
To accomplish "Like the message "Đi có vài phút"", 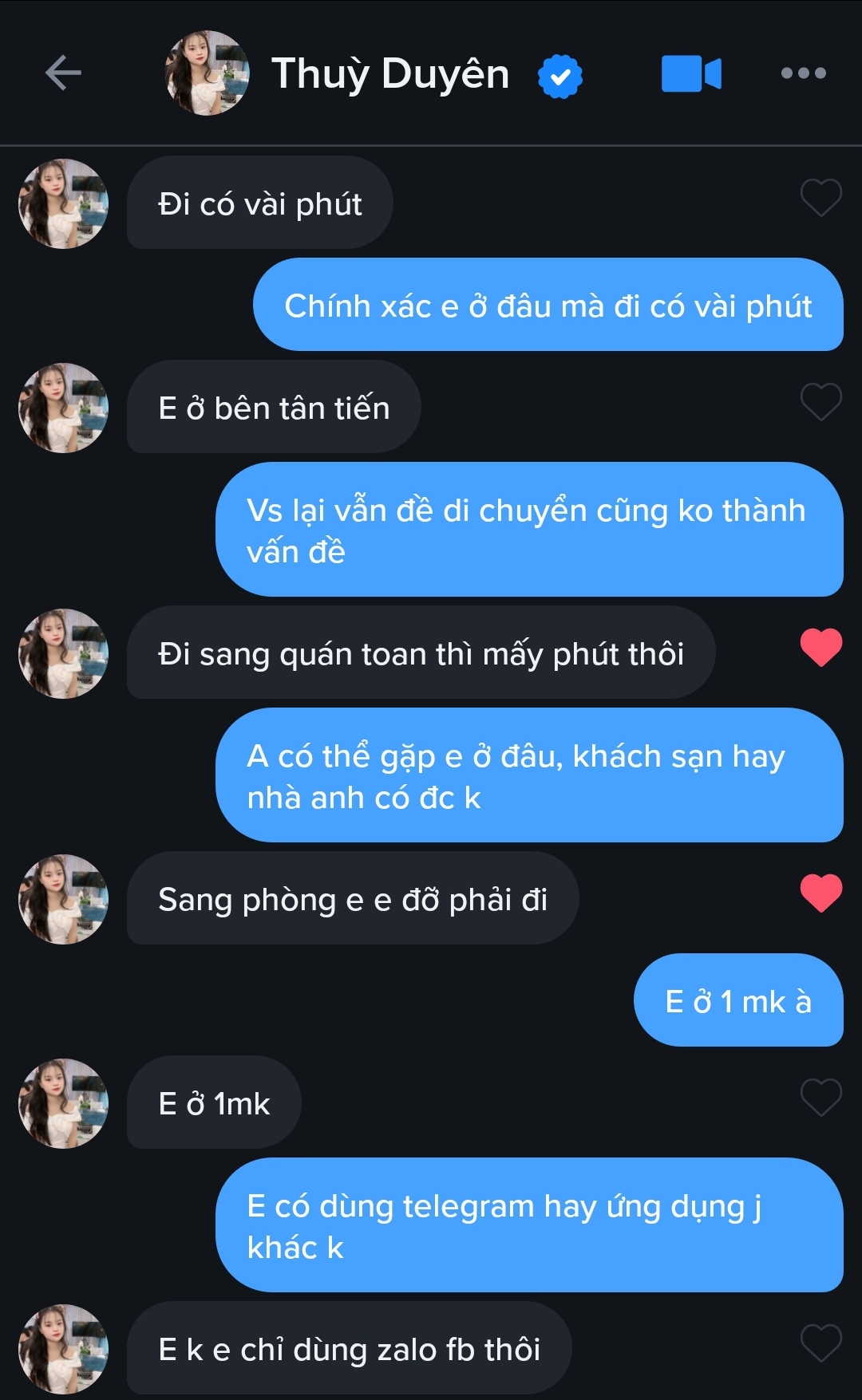I will (820, 197).
